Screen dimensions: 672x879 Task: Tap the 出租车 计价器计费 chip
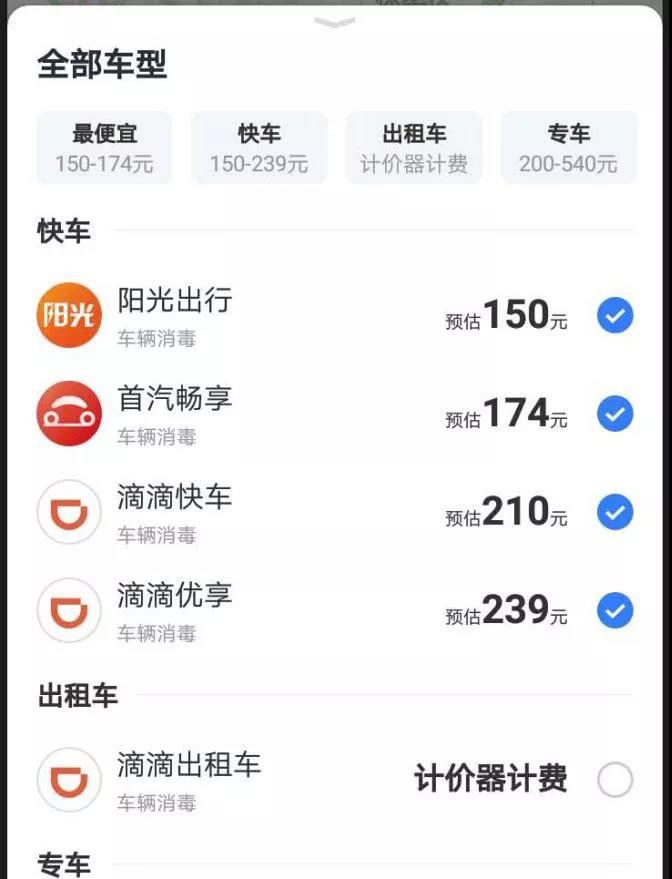tap(414, 148)
